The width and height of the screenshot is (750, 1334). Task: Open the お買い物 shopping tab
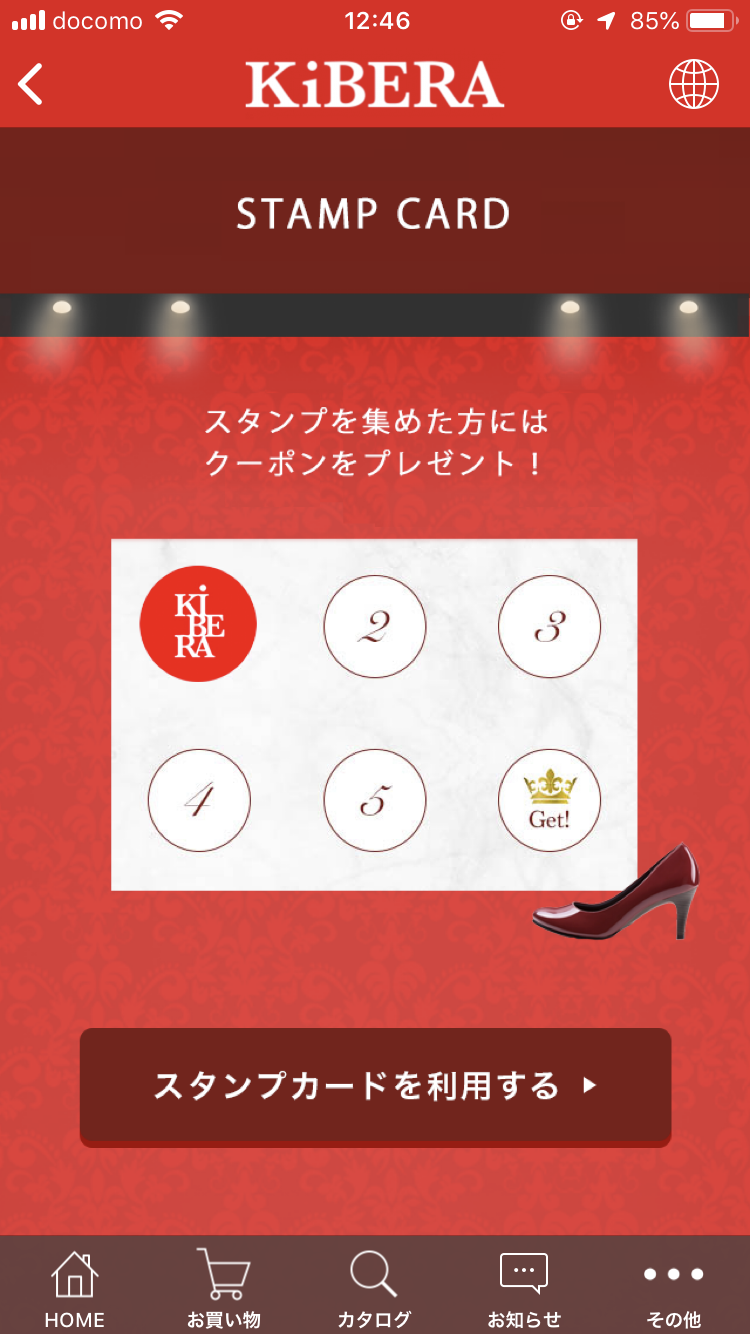[224, 1288]
